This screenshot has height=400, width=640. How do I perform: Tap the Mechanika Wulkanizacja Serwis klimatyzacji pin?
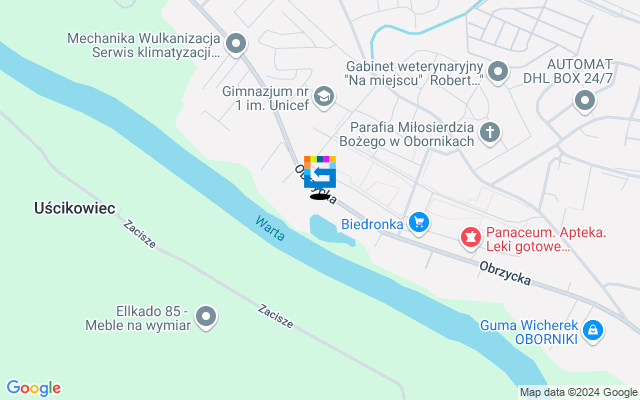[x=236, y=43]
